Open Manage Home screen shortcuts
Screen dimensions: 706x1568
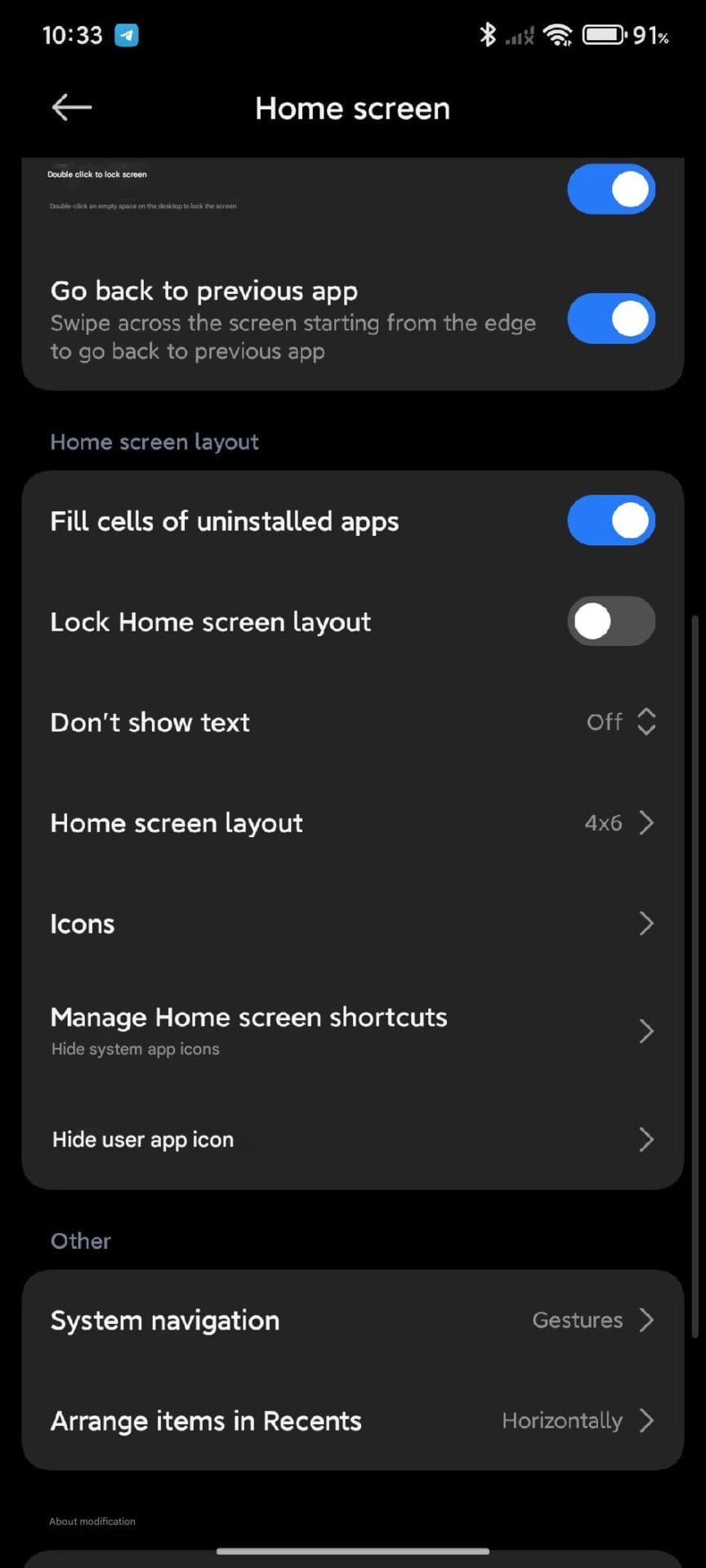353,1030
